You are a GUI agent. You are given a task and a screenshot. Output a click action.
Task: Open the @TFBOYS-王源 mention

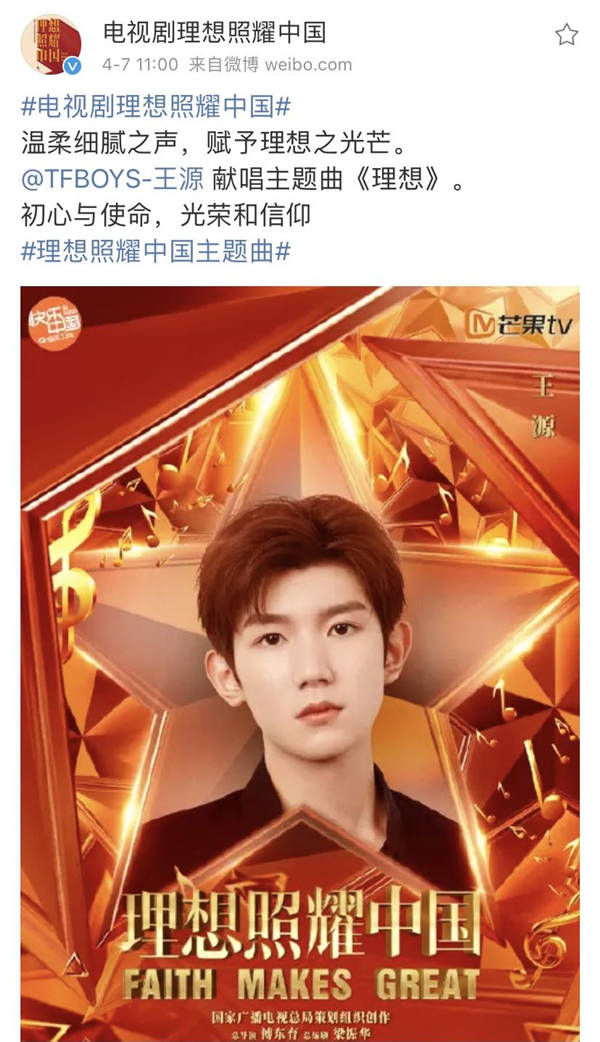112,179
